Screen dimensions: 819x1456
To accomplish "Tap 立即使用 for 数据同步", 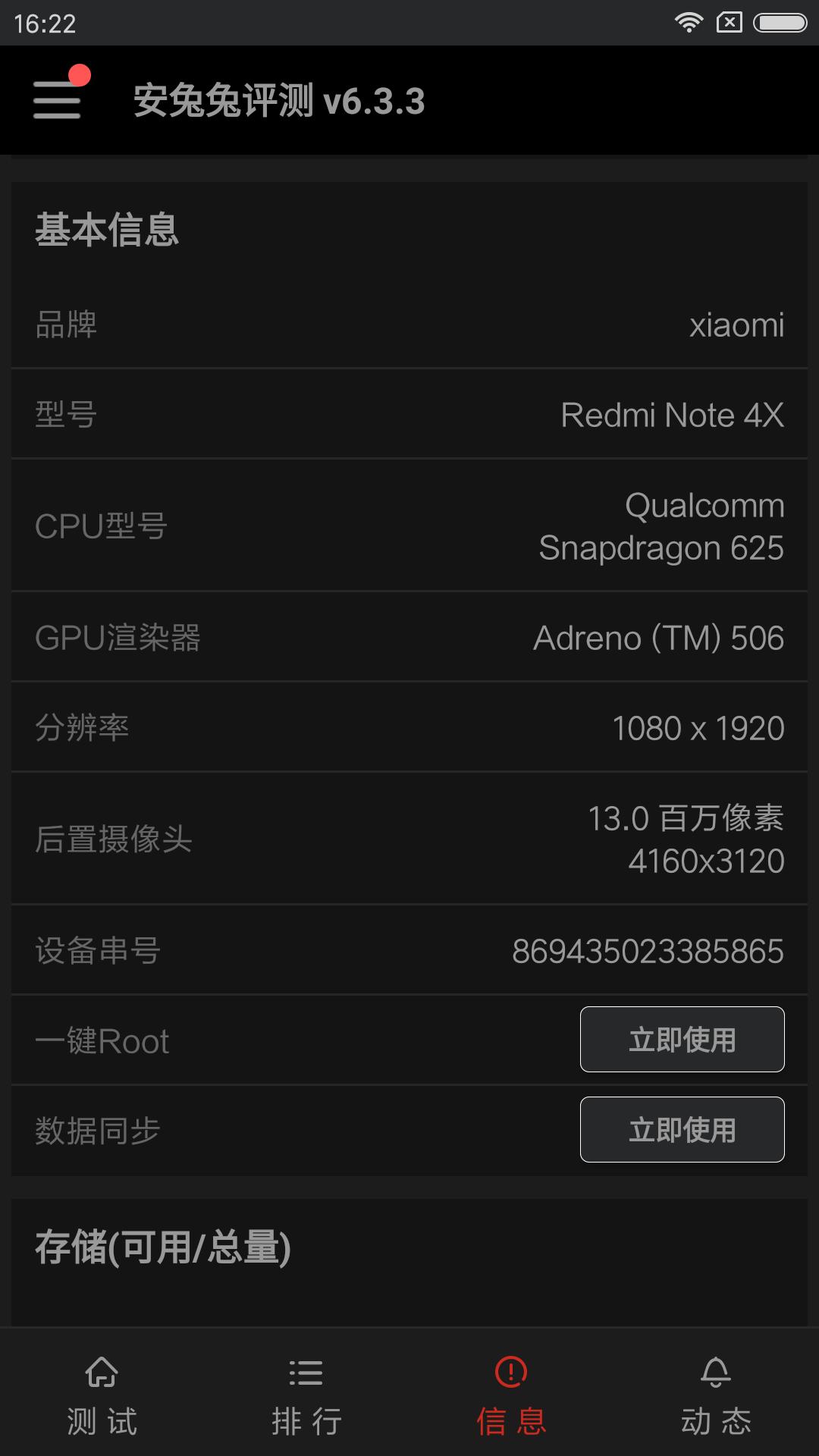I will pyautogui.click(x=682, y=1130).
